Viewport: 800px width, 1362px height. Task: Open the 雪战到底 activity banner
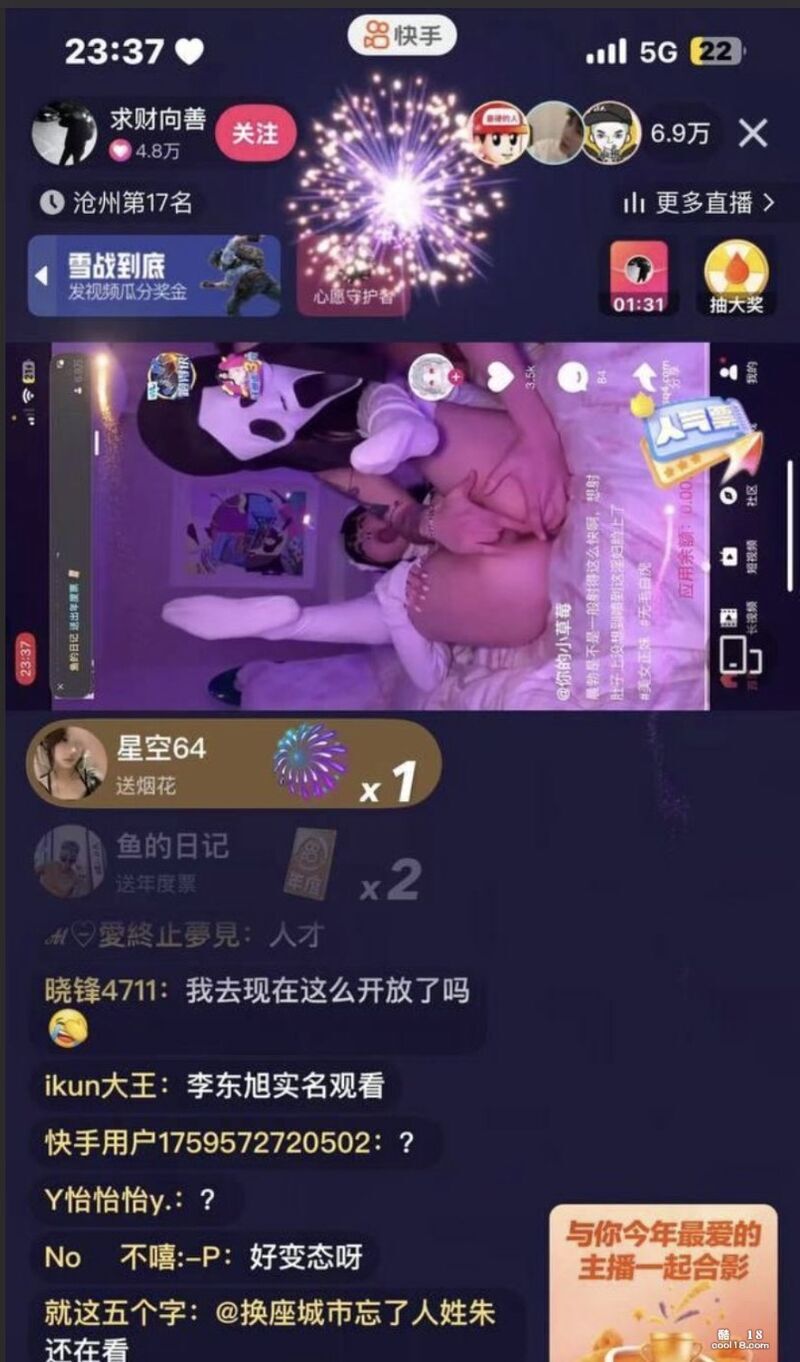point(154,276)
